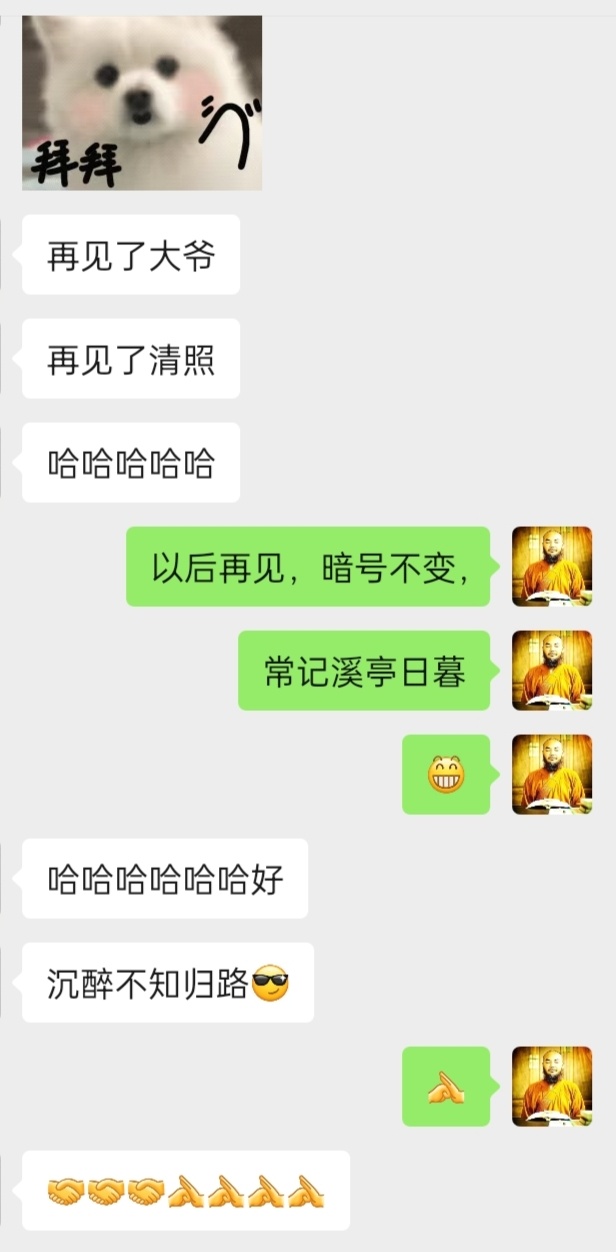Open the avatar next to 常记溪亭日暮
Viewport: 616px width, 1252px height.
coord(551,670)
